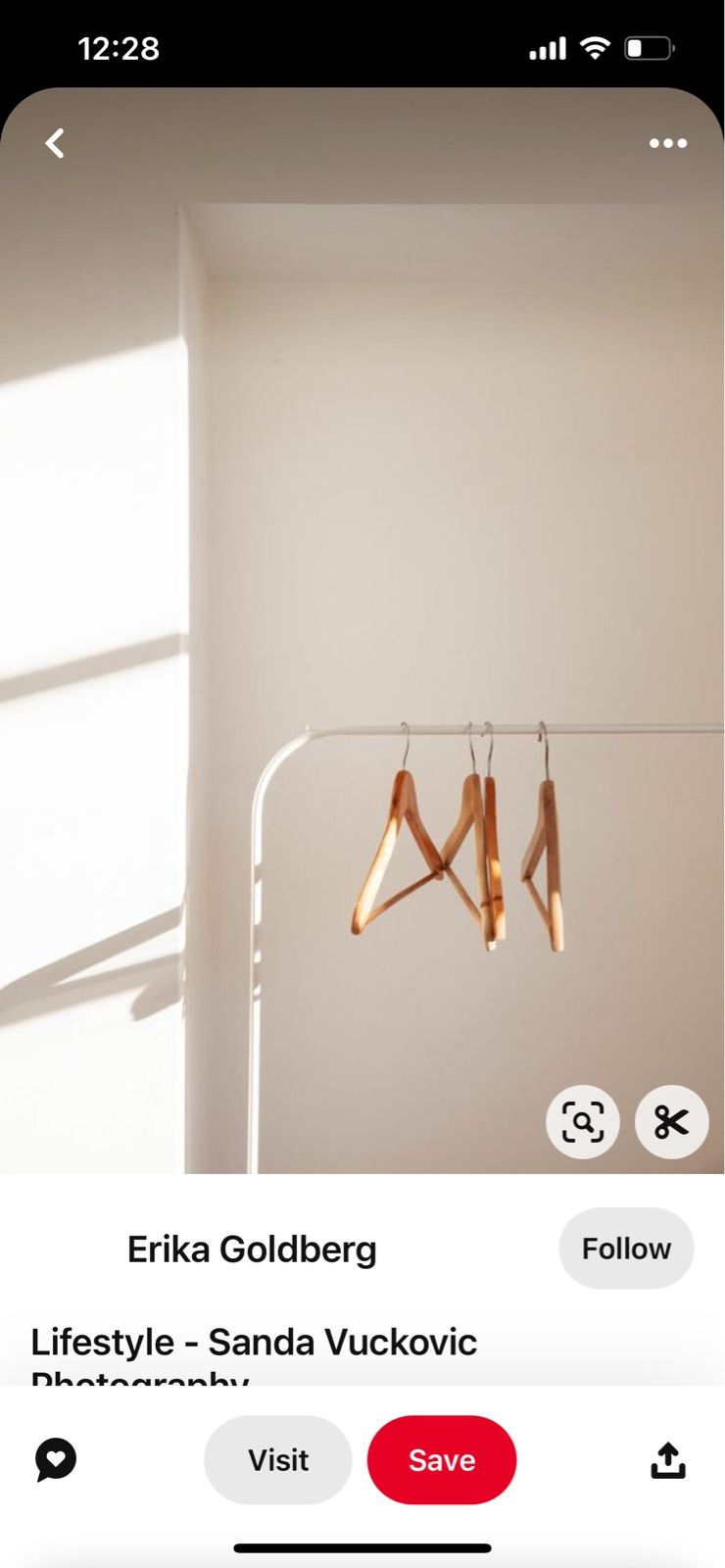This screenshot has height=1568, width=725.
Task: Follow Erika Goldberg
Action: 626,1249
